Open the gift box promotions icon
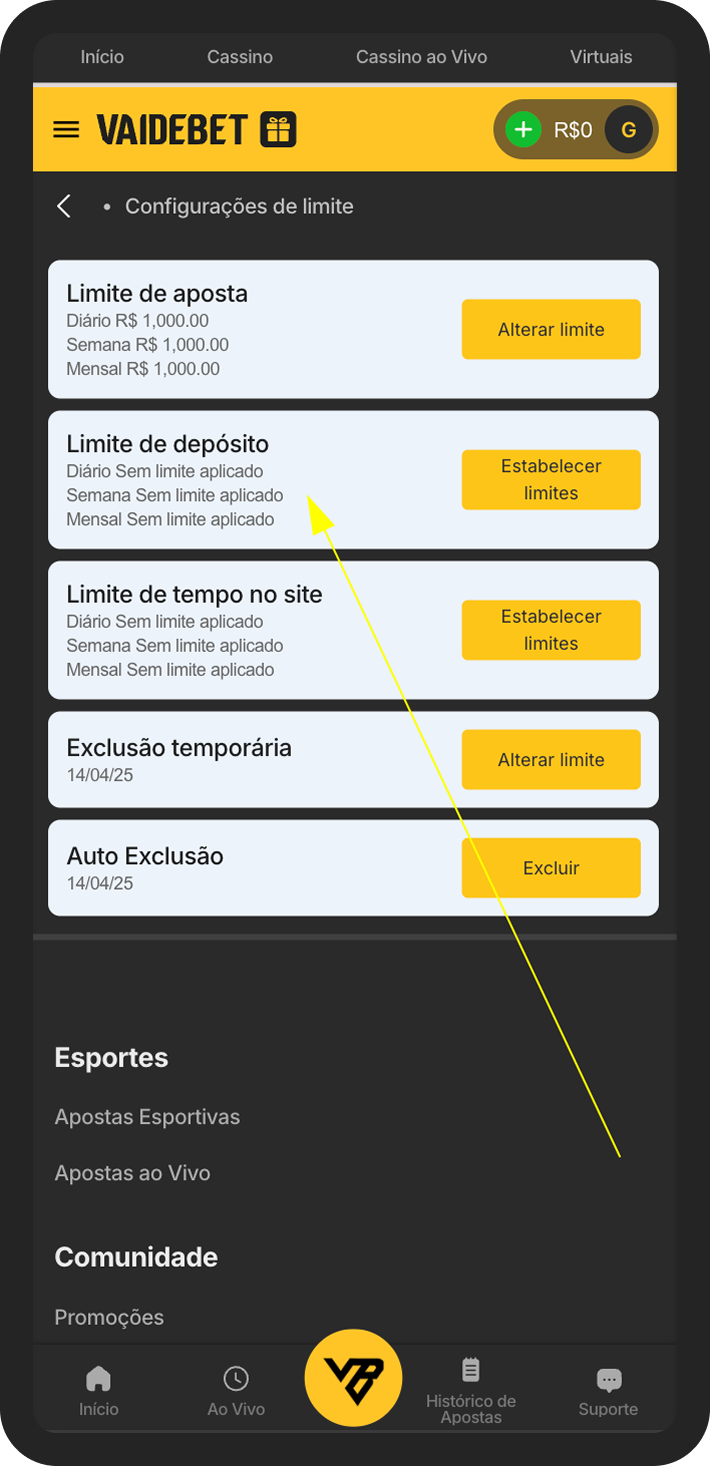Screen dimensions: 710x1466 pyautogui.click(x=279, y=130)
